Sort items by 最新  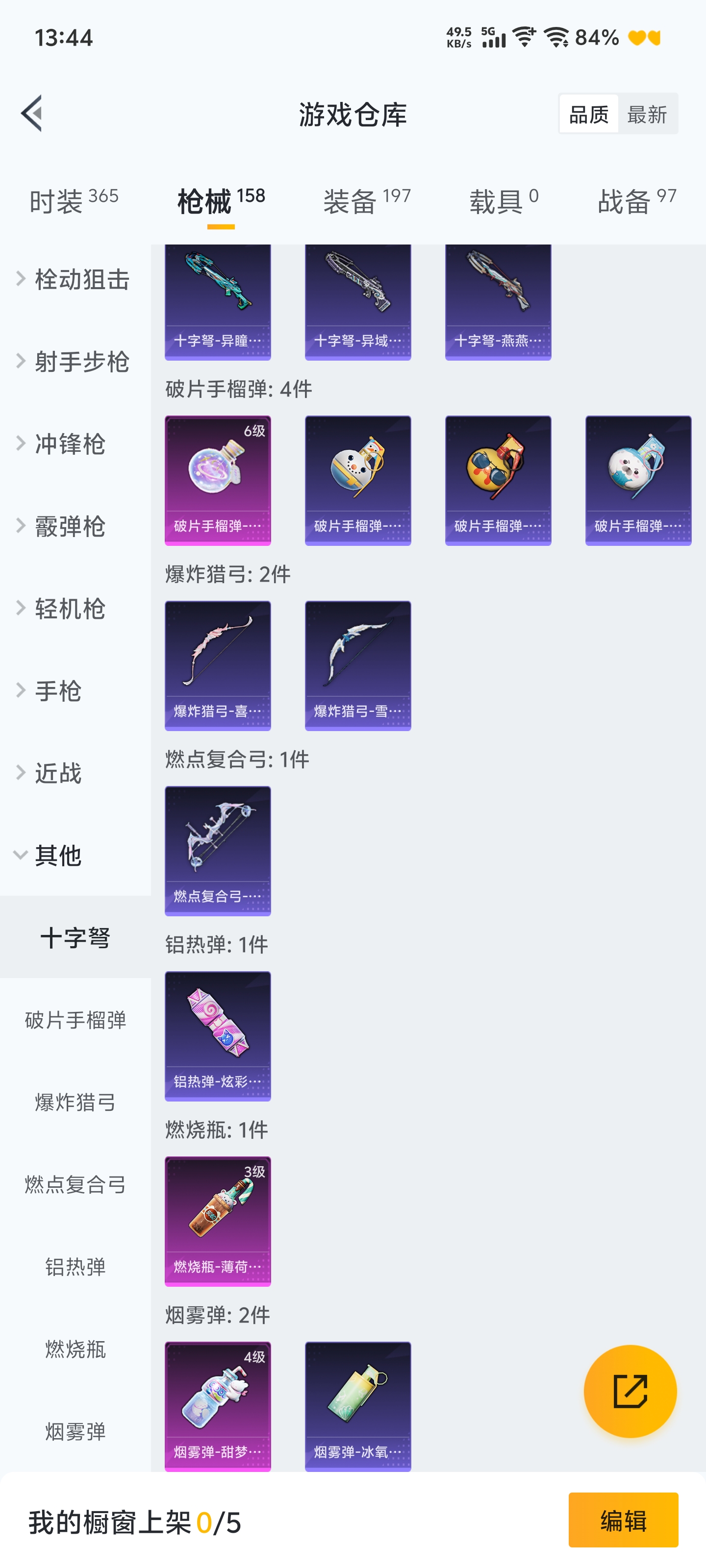point(646,114)
